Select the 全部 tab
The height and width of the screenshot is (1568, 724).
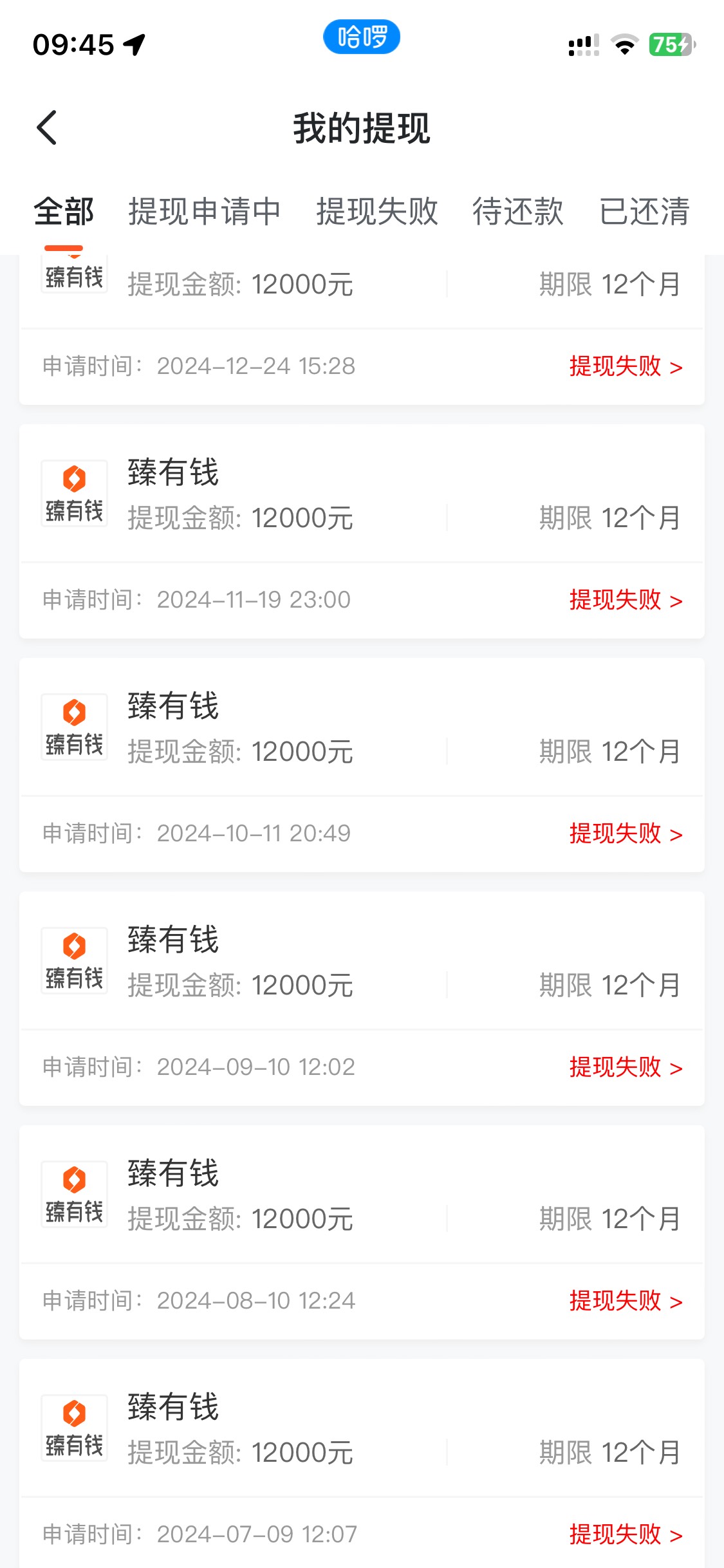click(x=64, y=212)
